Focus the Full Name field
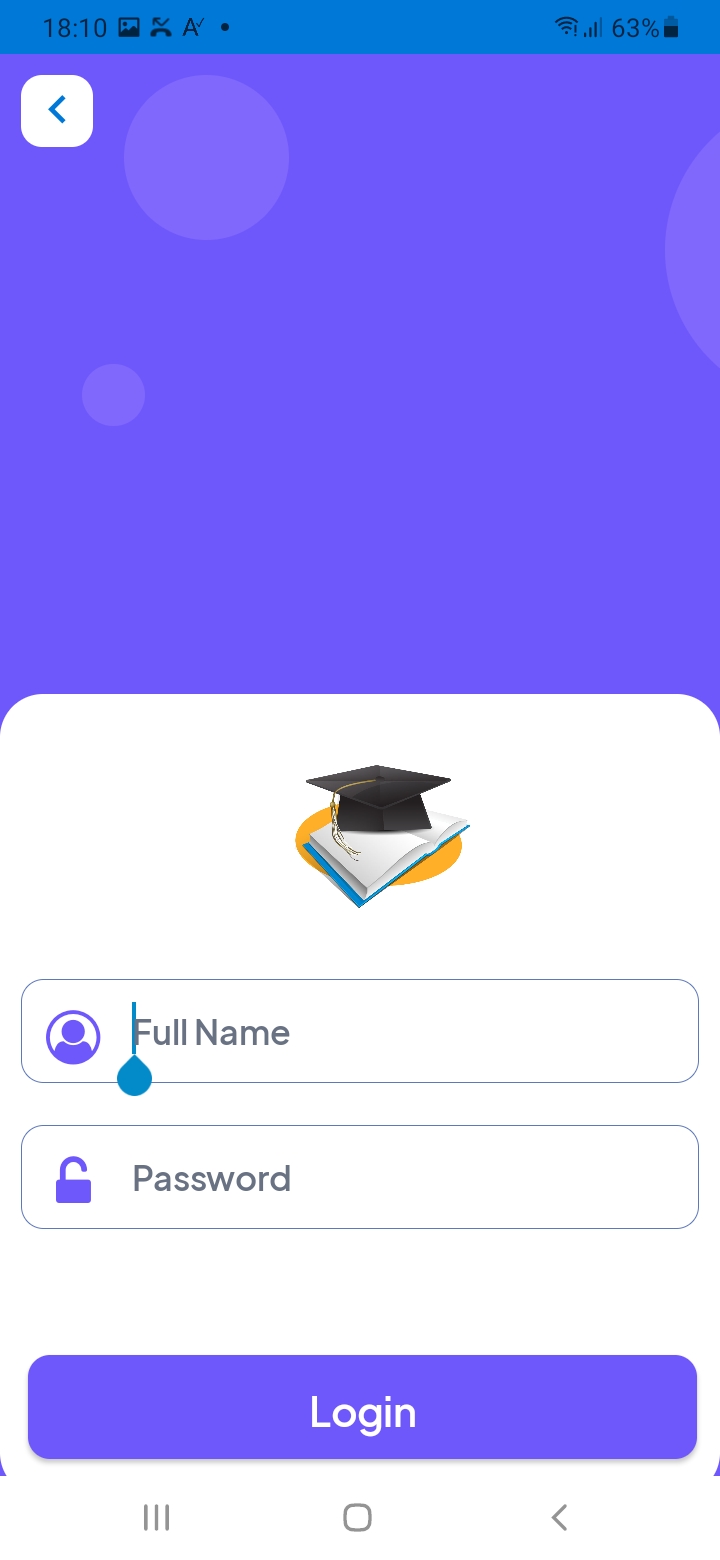This screenshot has height=1560, width=720. pyautogui.click(x=400, y=1032)
